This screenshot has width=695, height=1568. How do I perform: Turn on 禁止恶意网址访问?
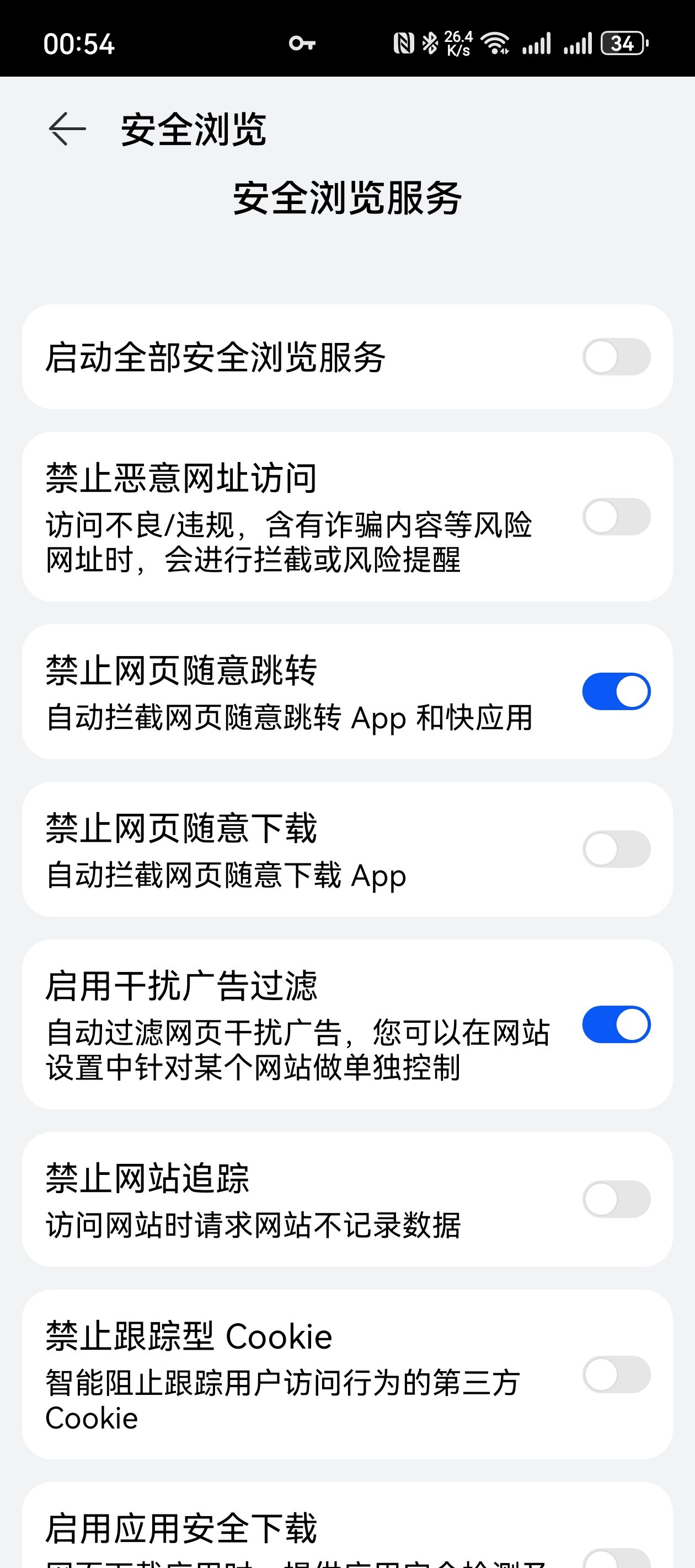click(617, 517)
